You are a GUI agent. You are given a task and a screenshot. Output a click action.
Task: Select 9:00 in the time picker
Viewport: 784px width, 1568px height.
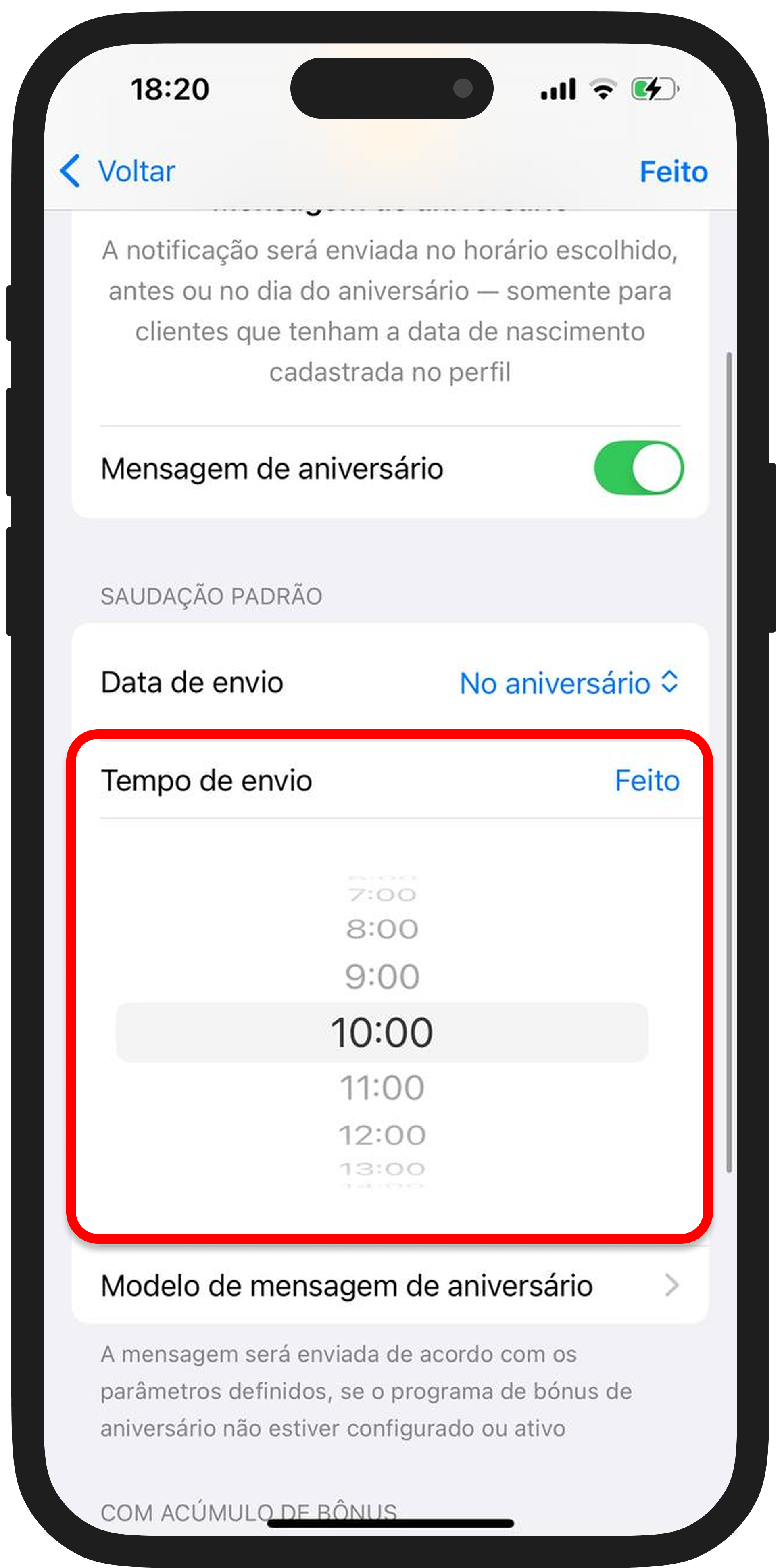click(x=382, y=976)
